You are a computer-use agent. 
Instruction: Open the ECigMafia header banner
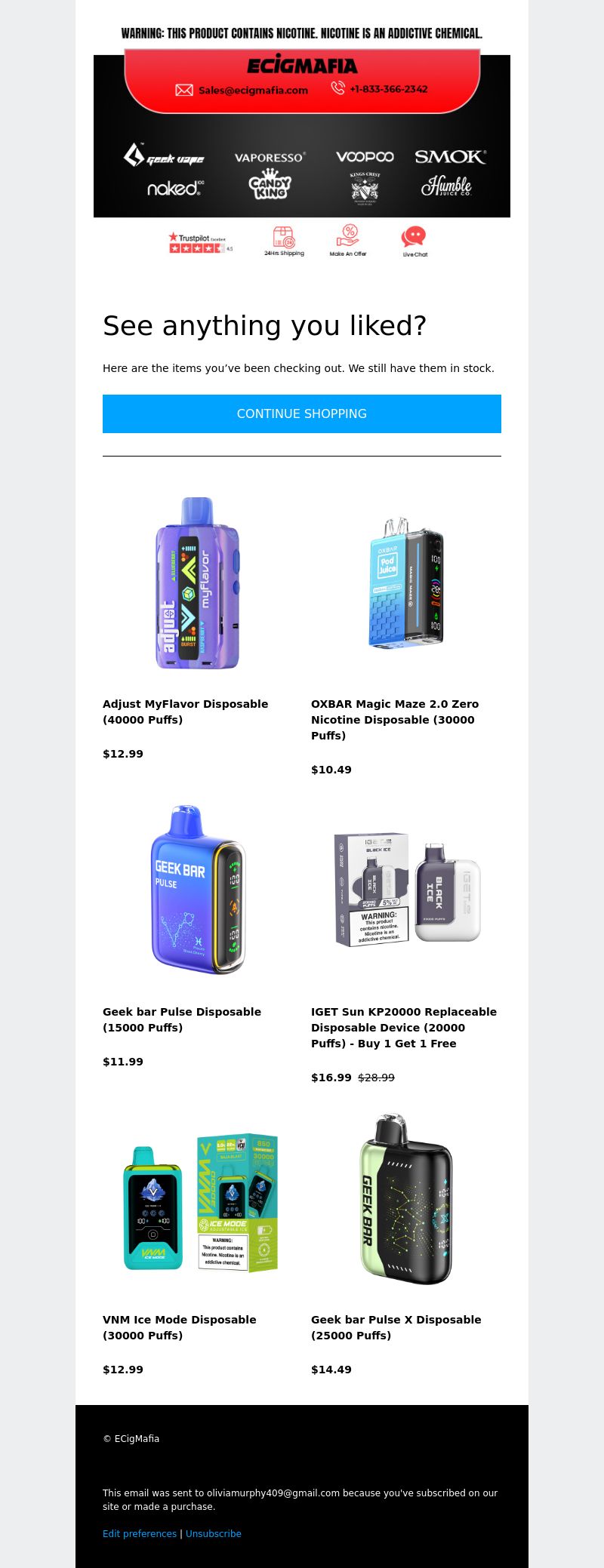tap(302, 136)
